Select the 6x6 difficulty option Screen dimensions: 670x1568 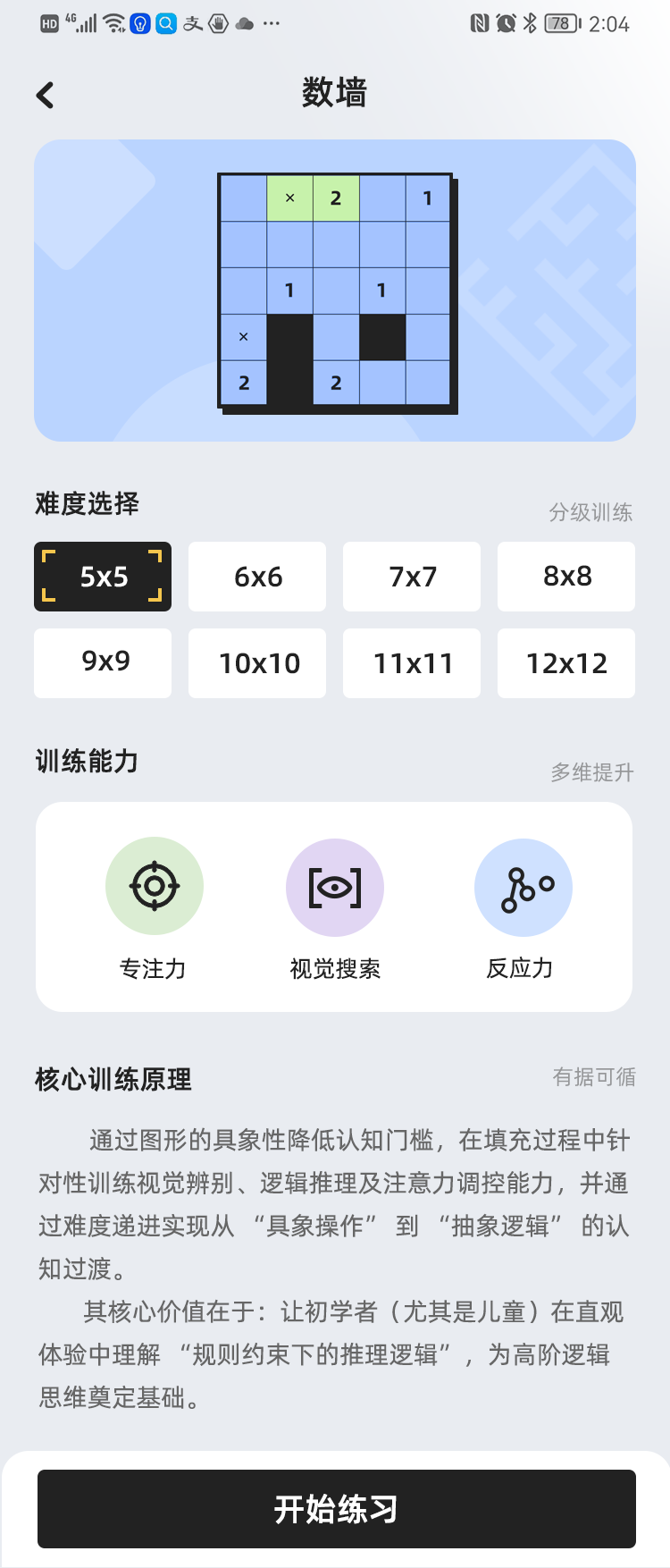point(257,577)
